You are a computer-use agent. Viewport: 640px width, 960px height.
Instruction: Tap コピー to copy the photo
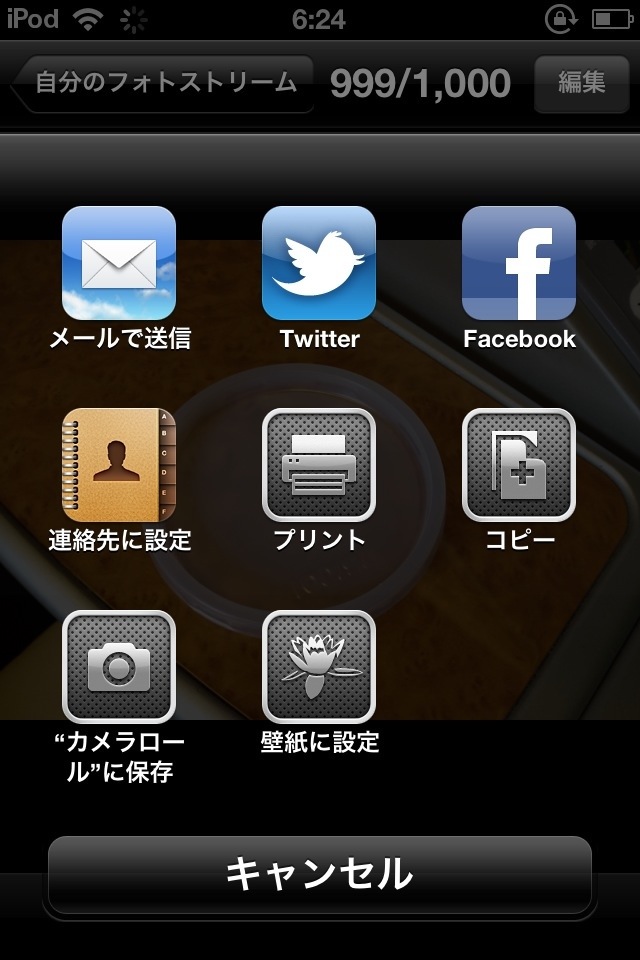point(519,465)
